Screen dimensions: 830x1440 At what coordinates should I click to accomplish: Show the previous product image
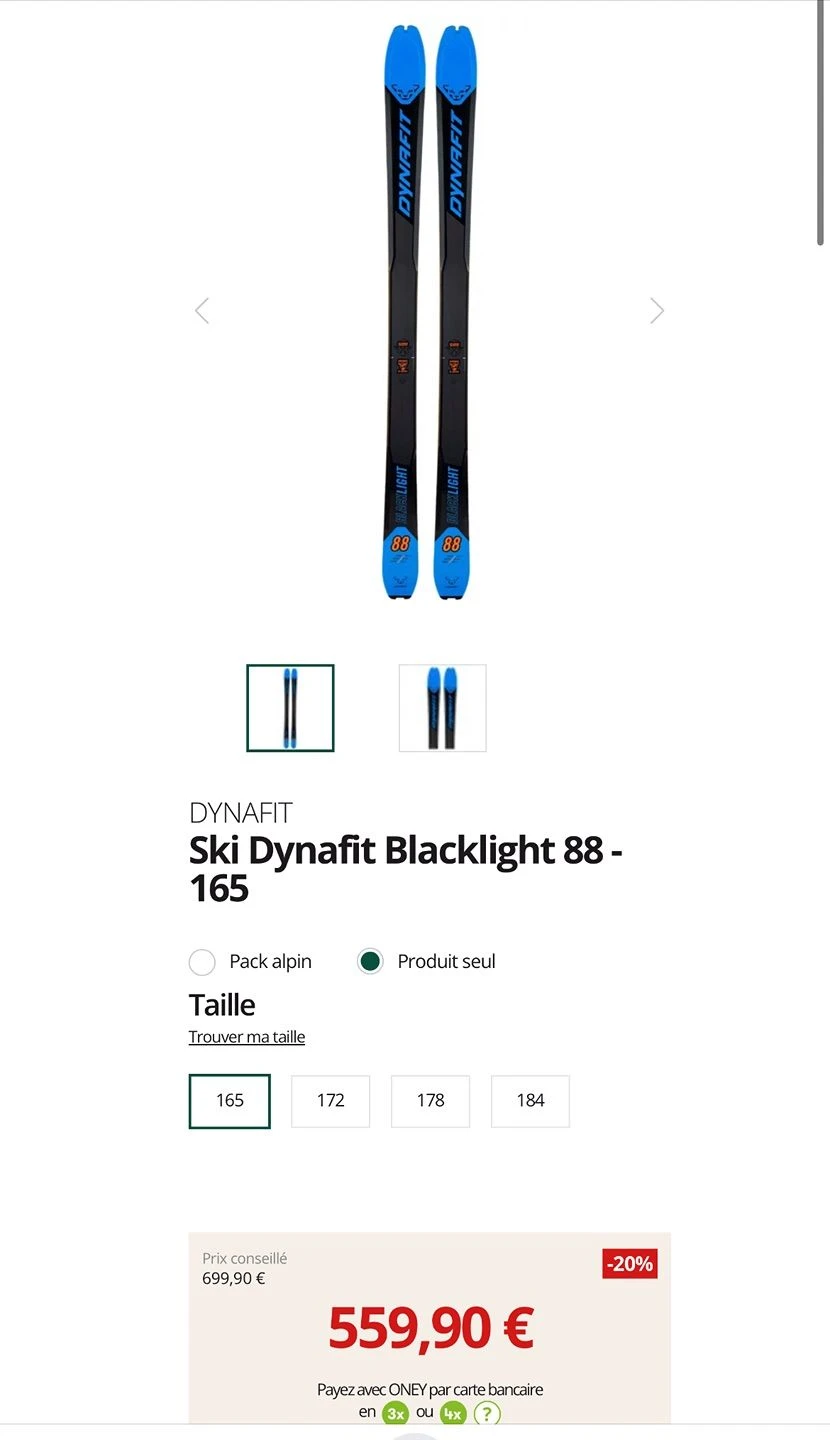click(202, 311)
